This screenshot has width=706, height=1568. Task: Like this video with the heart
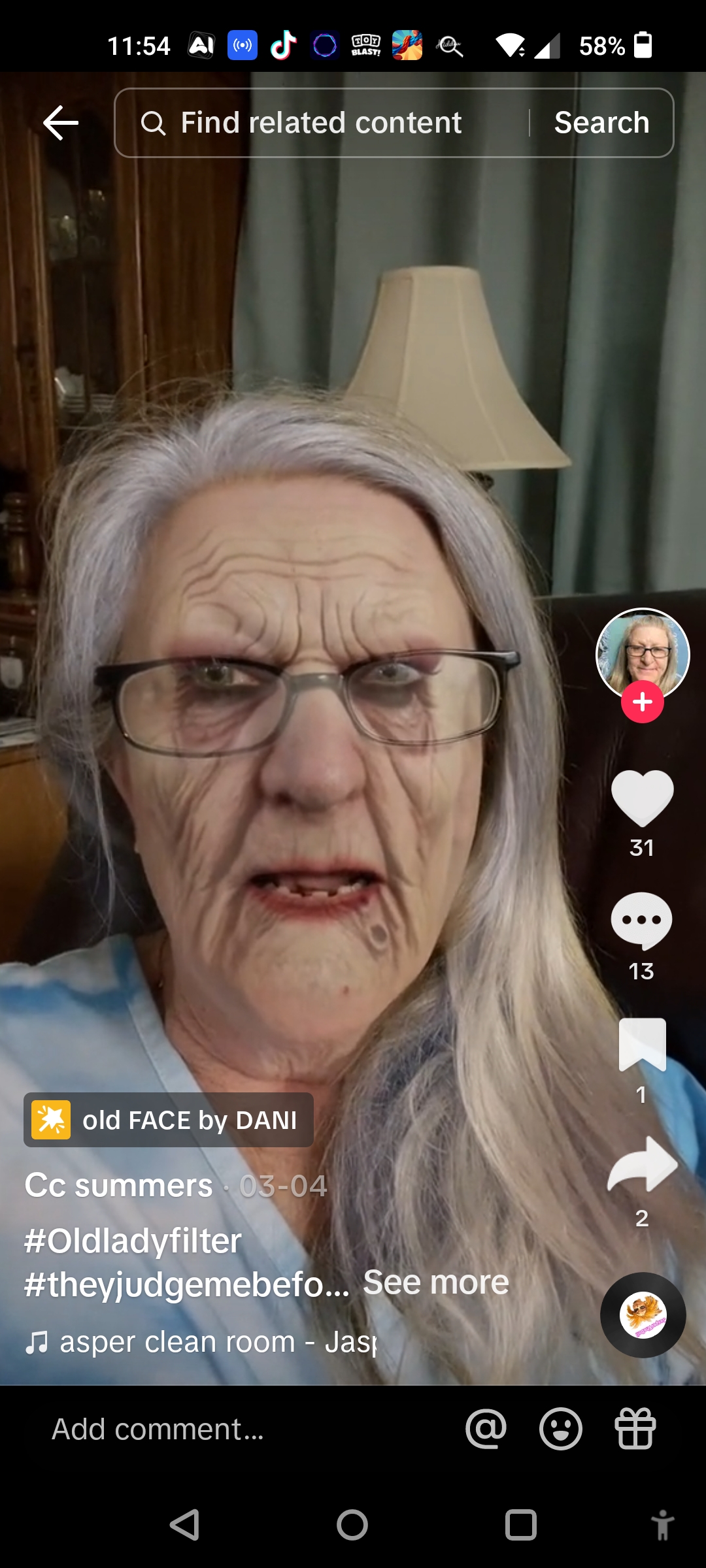click(x=642, y=798)
